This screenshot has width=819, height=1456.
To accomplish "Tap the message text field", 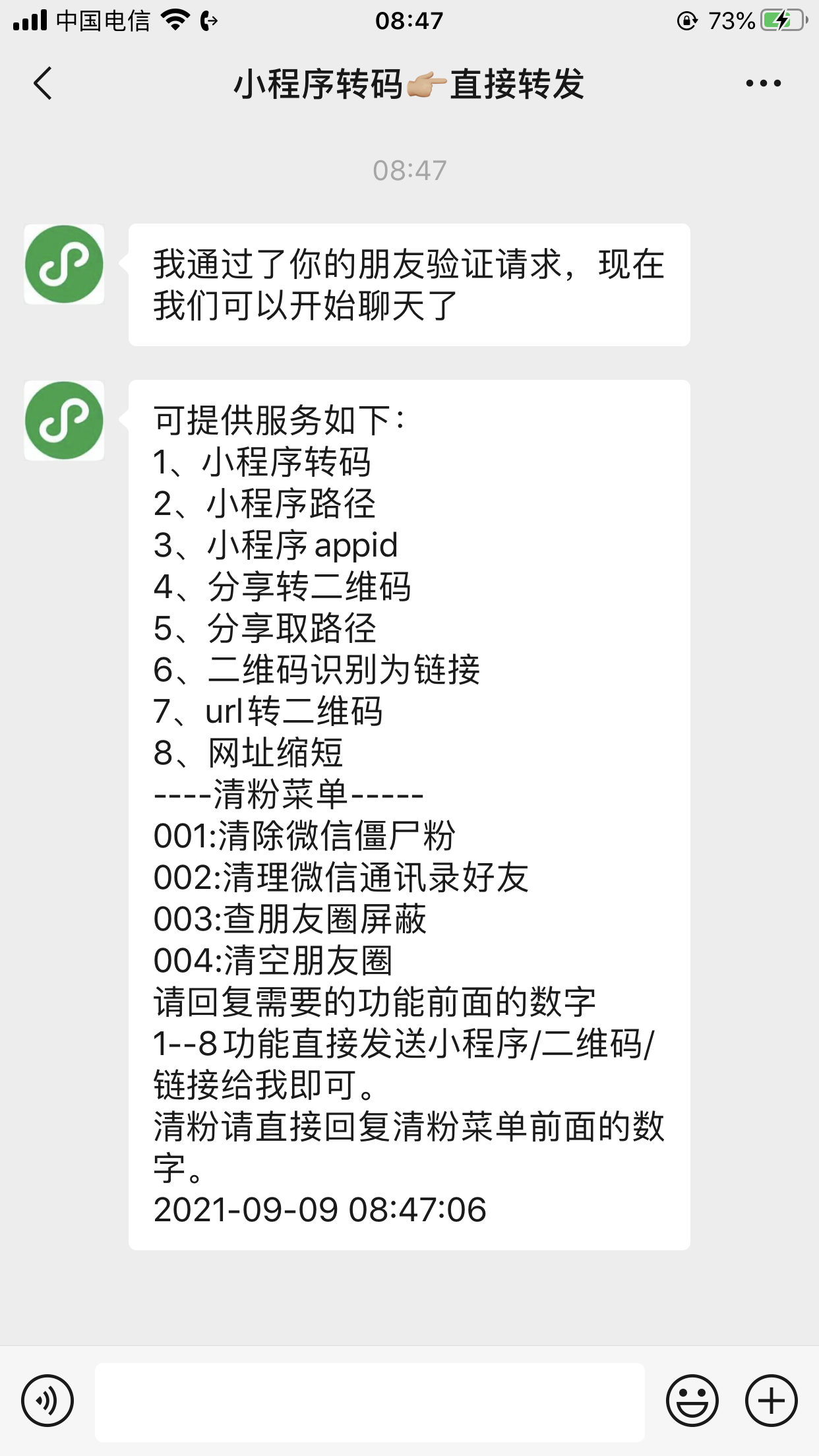I will 370,1402.
